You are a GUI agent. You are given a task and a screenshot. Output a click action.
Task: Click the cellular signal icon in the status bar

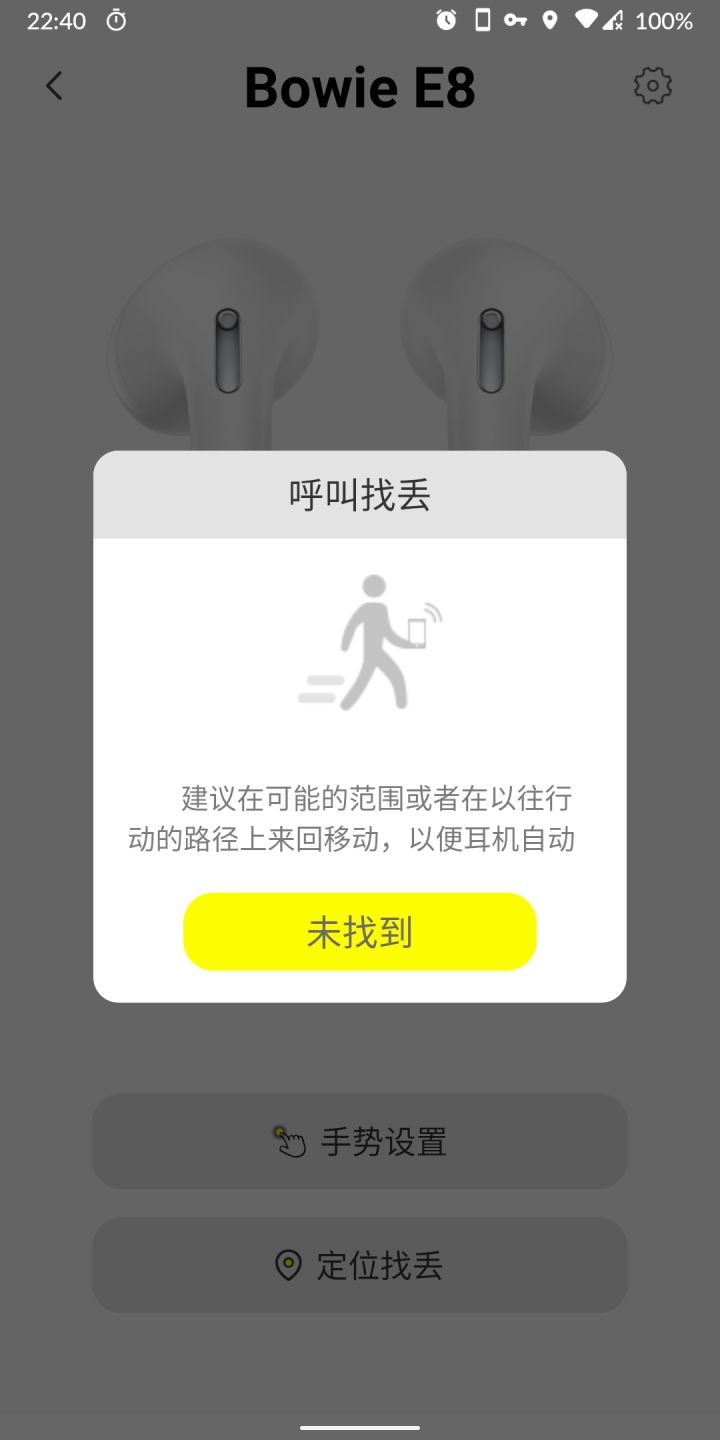tap(611, 19)
